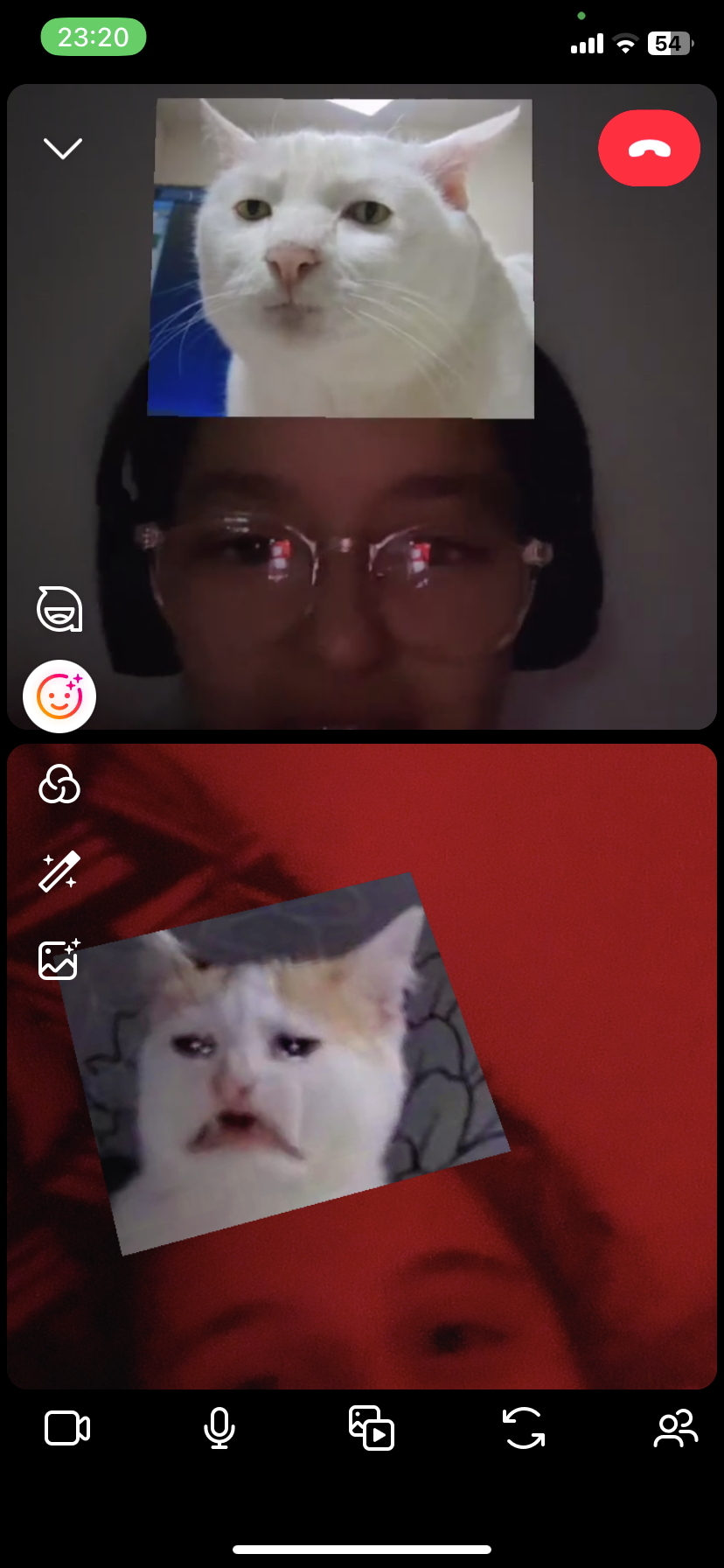Toggle the video camera
The width and height of the screenshot is (724, 1568).
point(67,1429)
